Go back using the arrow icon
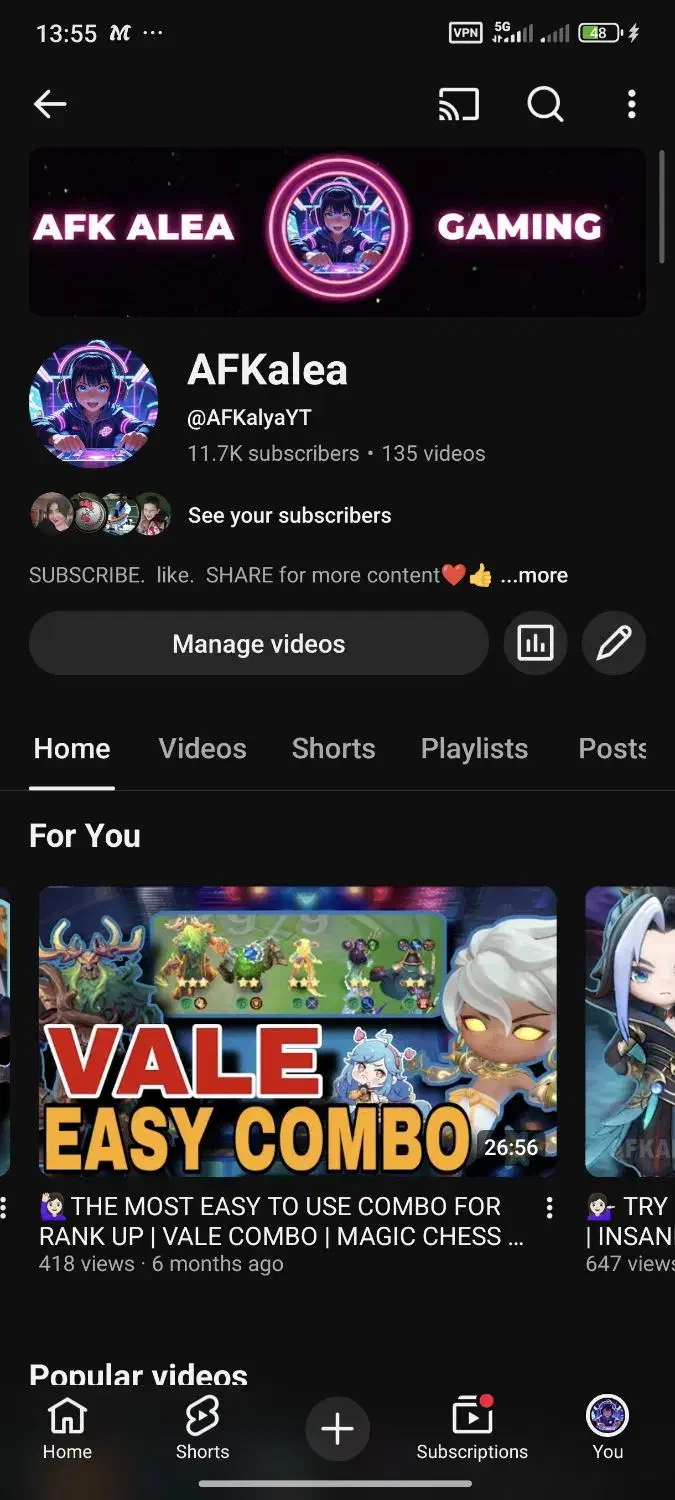The height and width of the screenshot is (1500, 675). coord(50,104)
